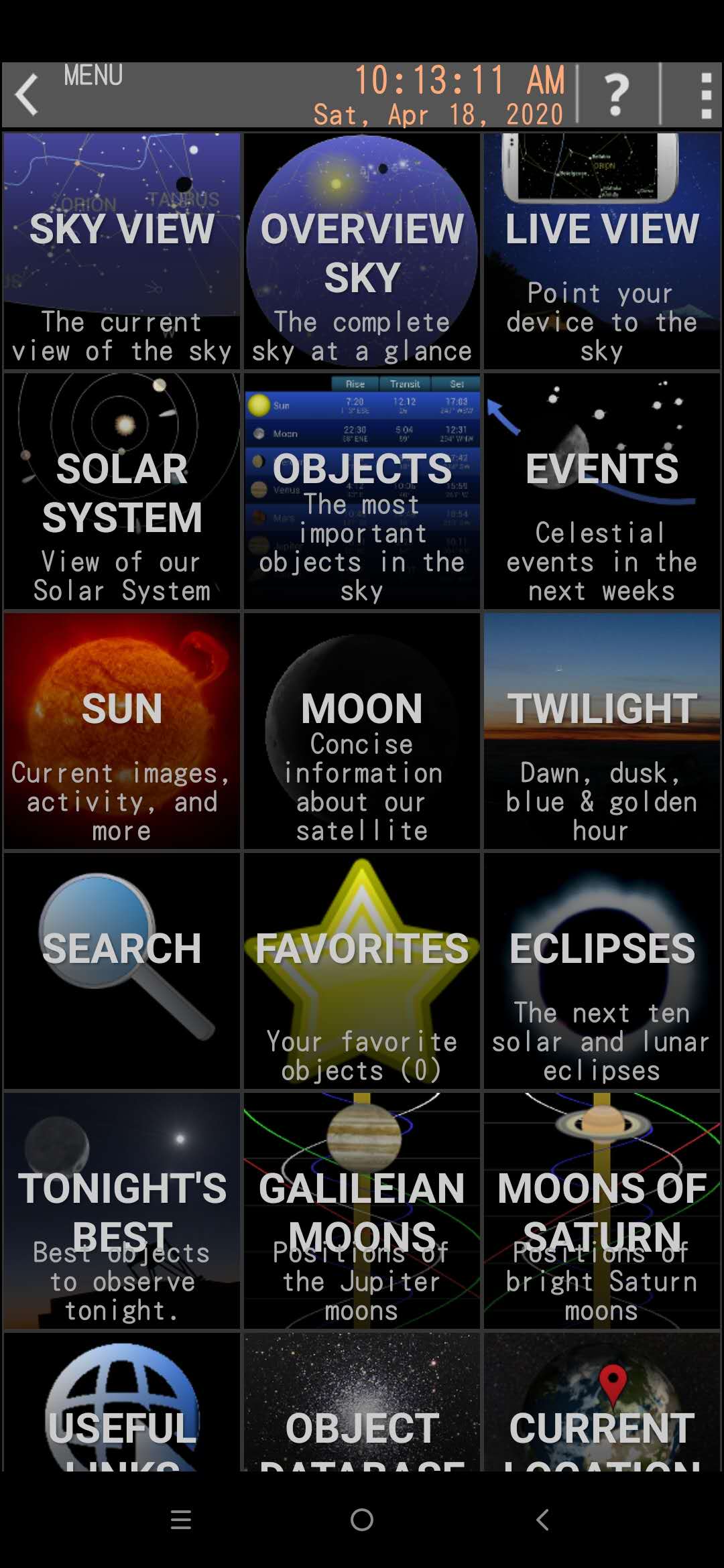Open Galileian Moons tile
The width and height of the screenshot is (724, 1568).
point(362,1210)
